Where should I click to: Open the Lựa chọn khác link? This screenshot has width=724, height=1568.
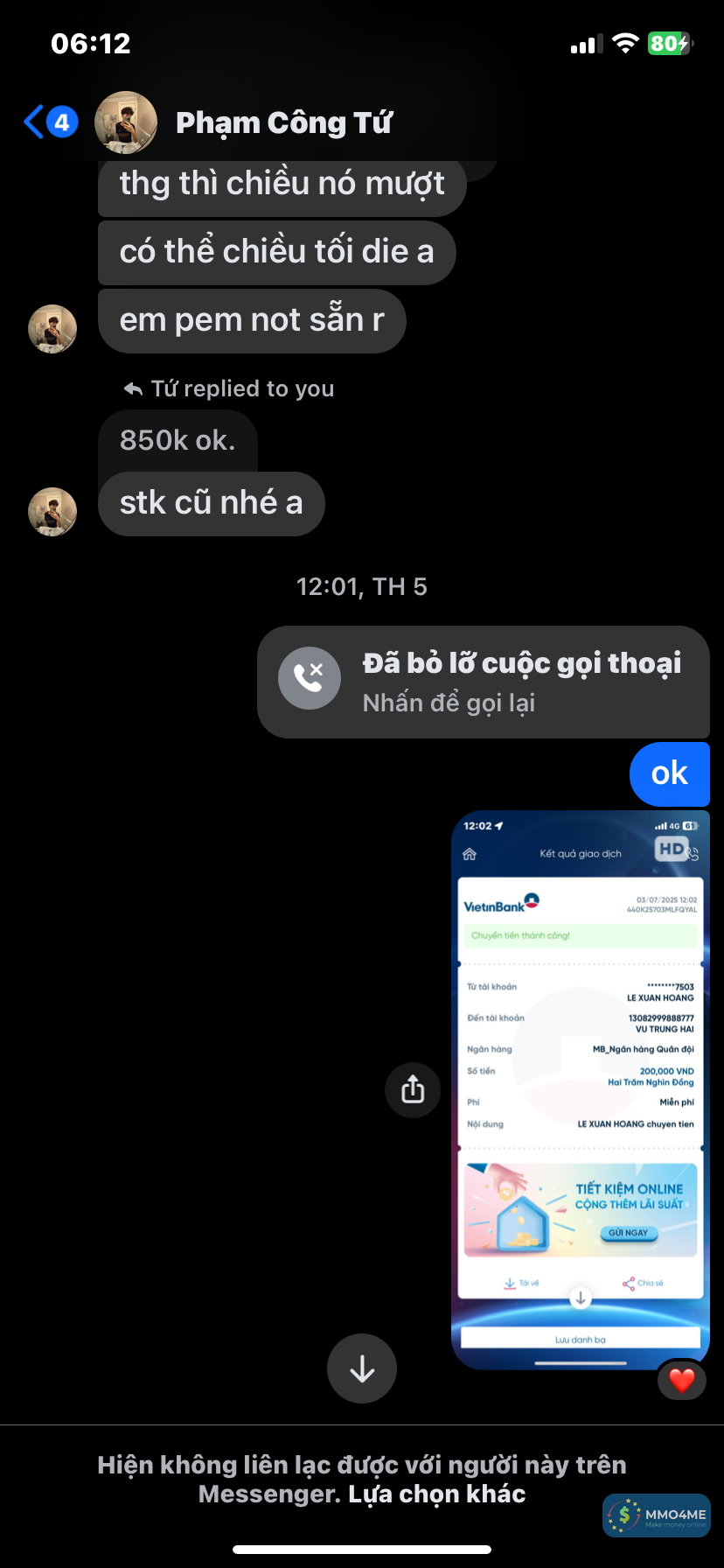(x=436, y=1494)
